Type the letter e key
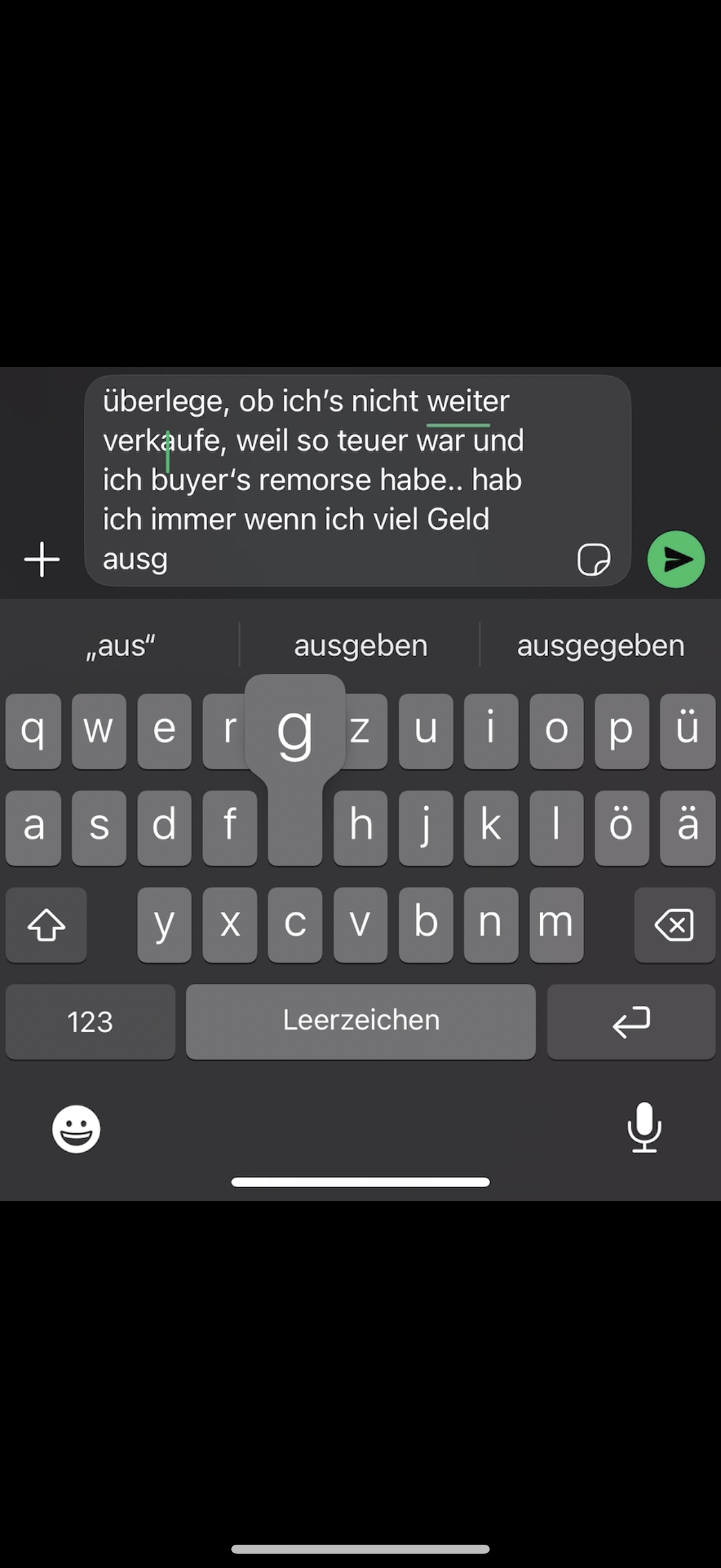 (164, 730)
